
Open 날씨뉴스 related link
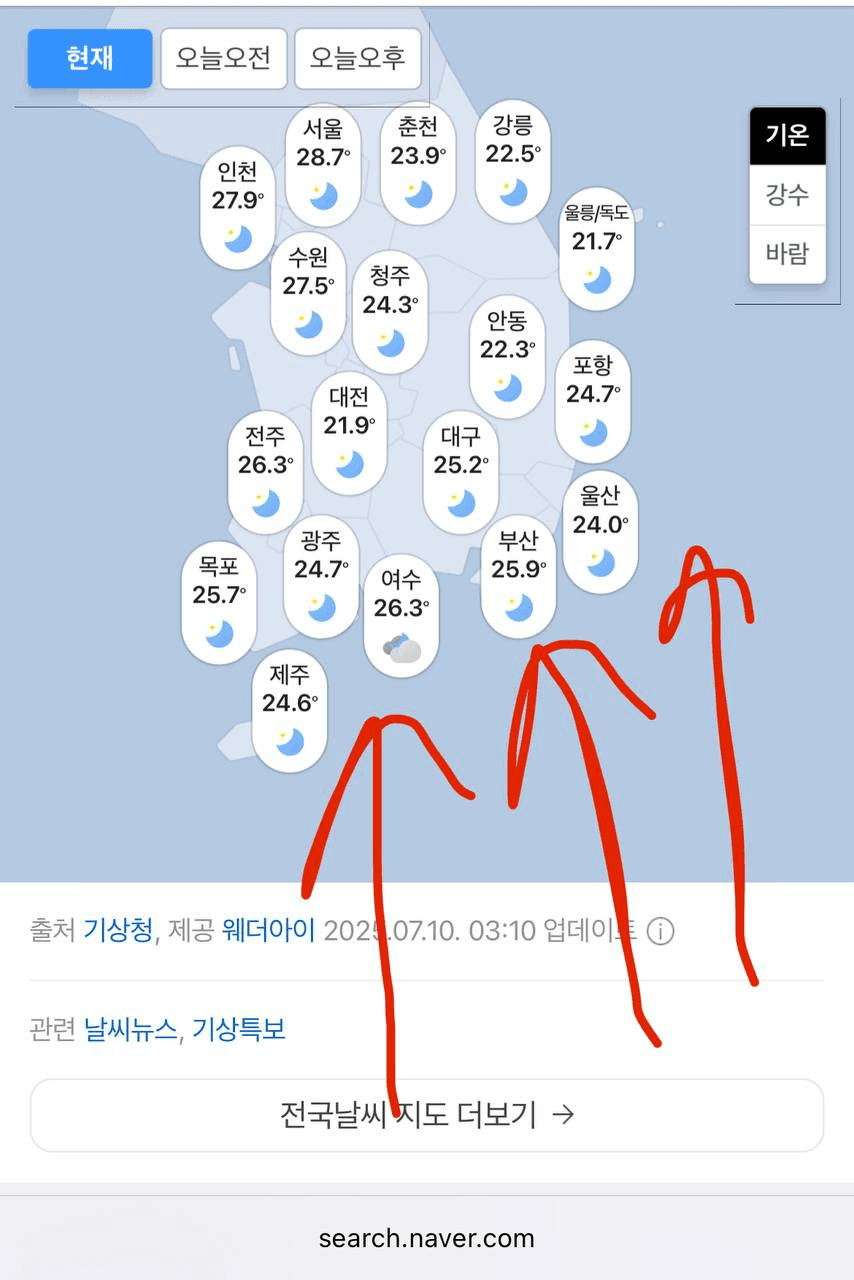pyautogui.click(x=130, y=1029)
